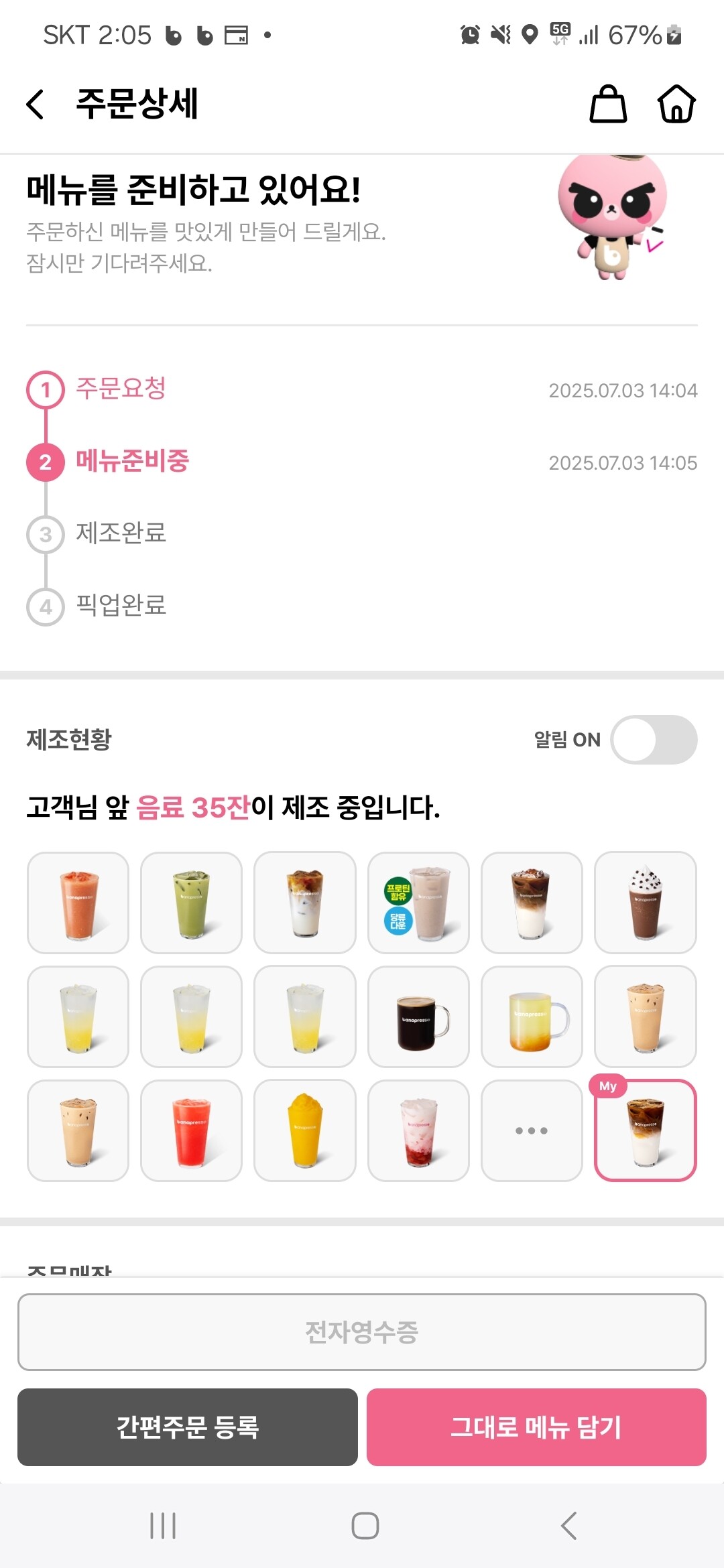Open the shopping bag cart
724x1568 pixels.
608,105
